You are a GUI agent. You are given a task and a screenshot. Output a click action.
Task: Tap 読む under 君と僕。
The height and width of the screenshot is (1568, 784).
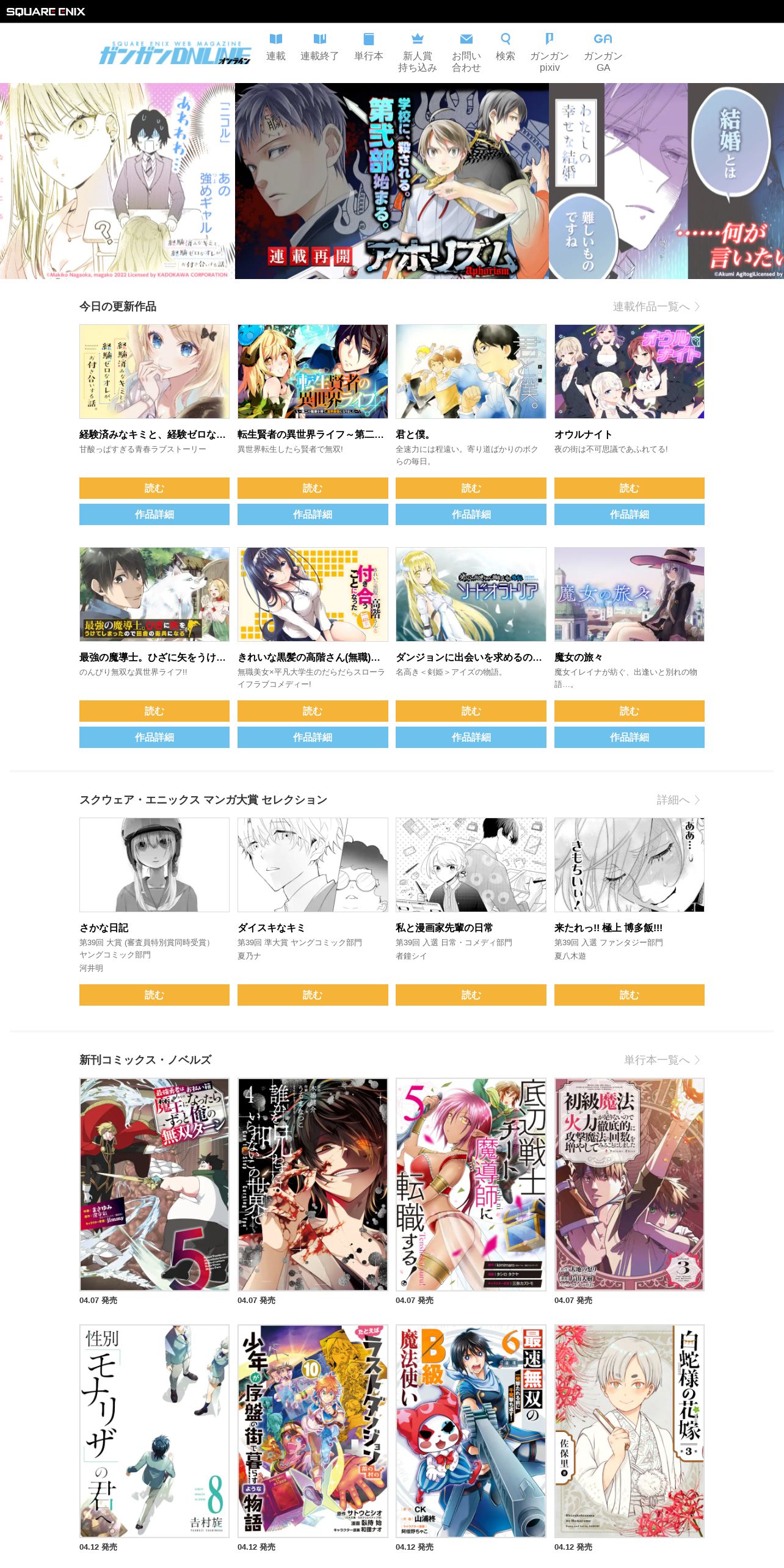coord(471,488)
